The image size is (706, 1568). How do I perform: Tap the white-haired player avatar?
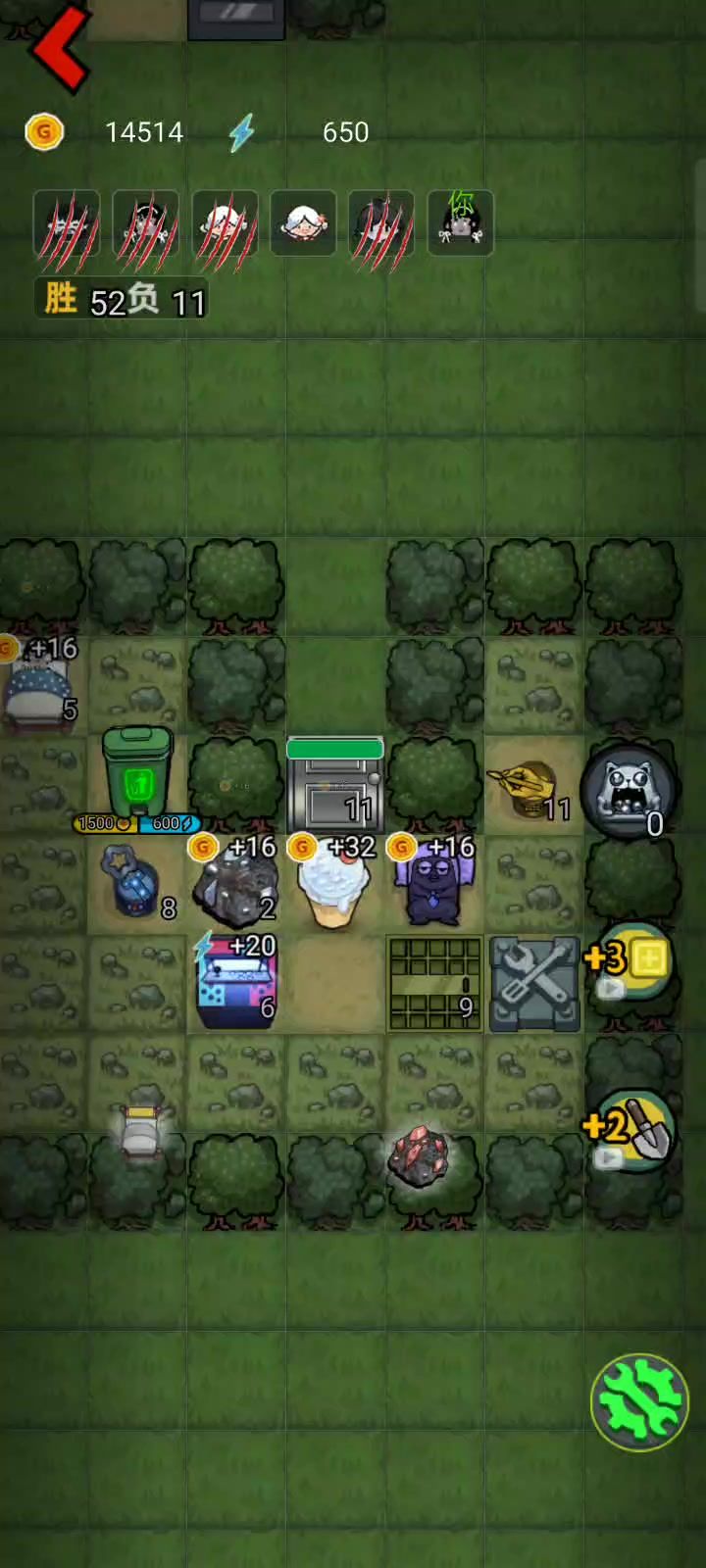point(303,223)
